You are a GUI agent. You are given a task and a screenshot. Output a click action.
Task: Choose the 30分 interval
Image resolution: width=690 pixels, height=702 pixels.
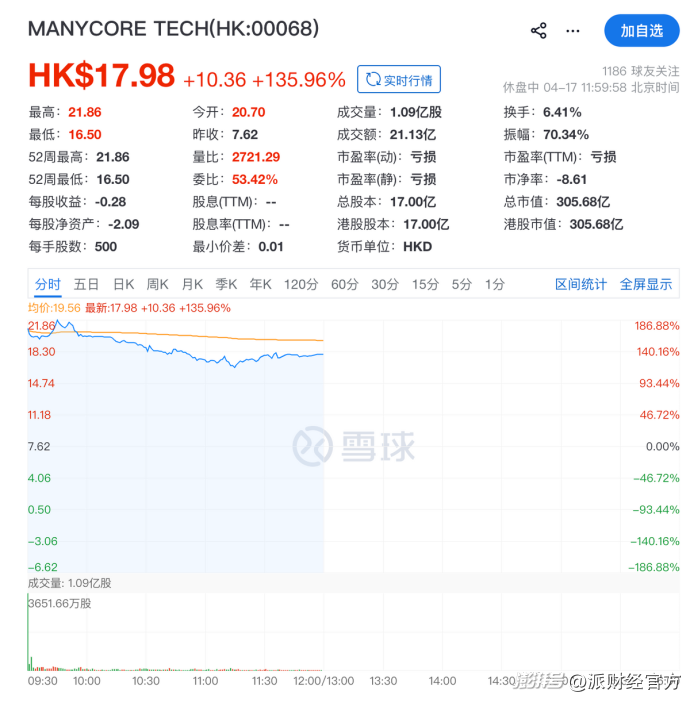point(385,284)
